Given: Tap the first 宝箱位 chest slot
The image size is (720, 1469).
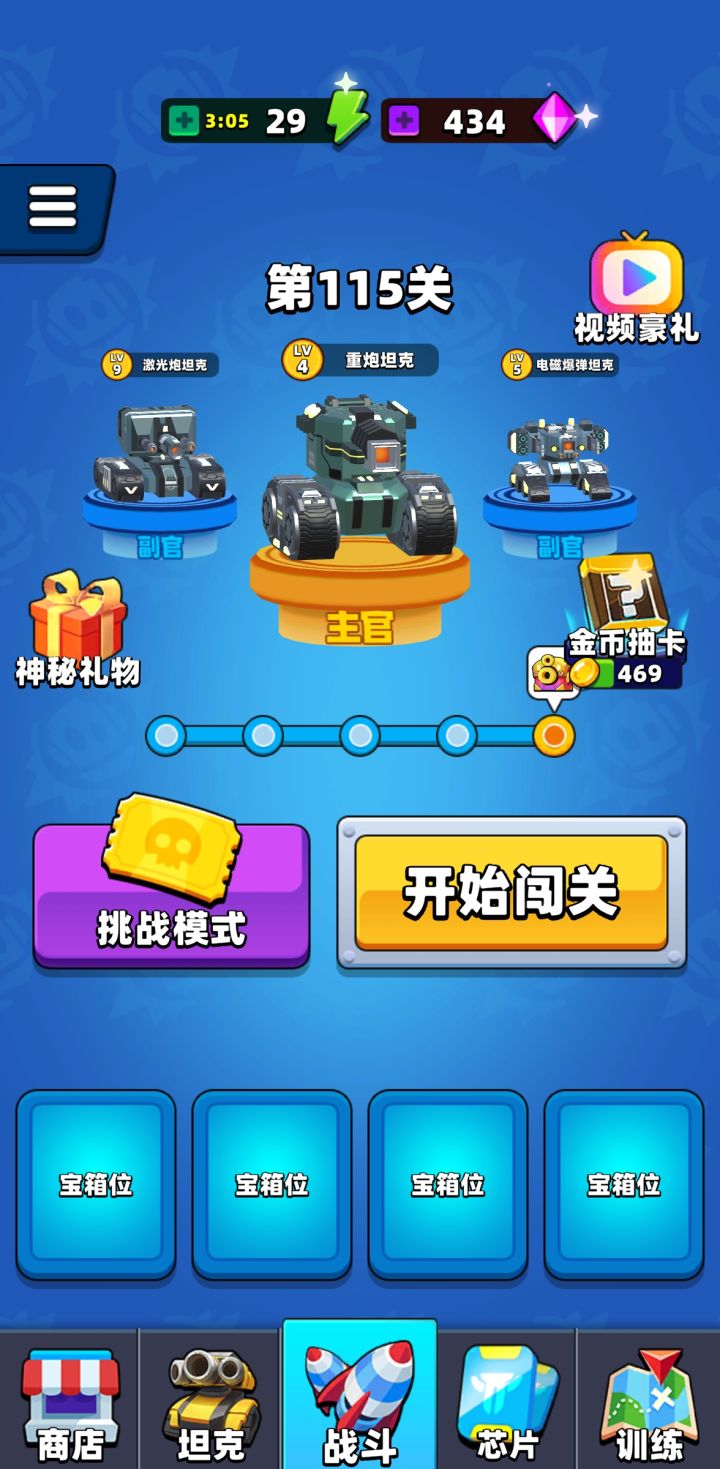Looking at the screenshot, I should pyautogui.click(x=95, y=1185).
